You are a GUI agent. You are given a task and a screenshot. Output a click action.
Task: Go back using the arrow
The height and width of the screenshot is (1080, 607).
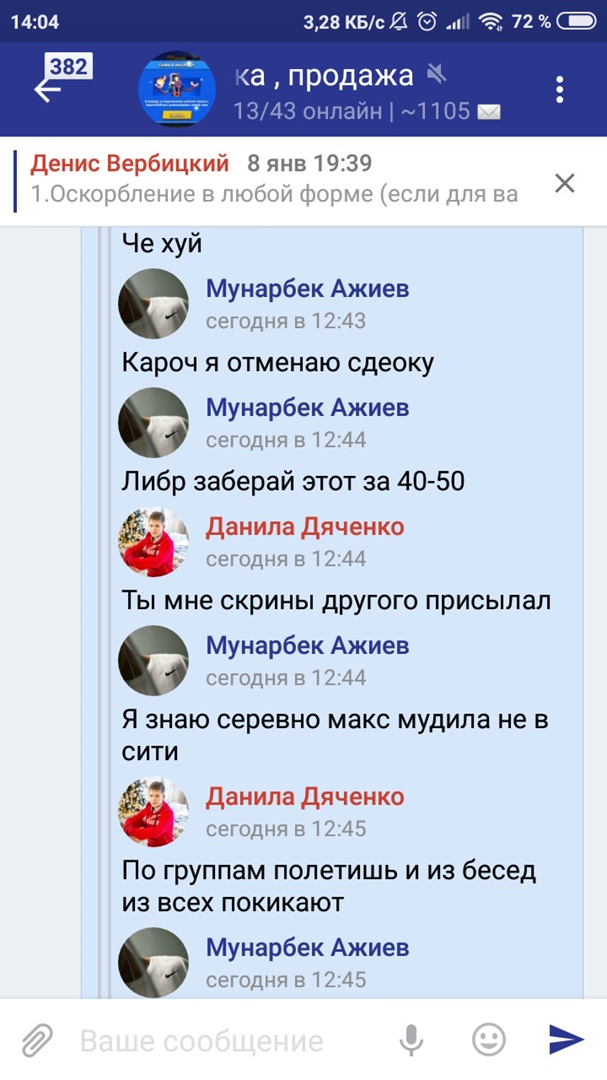[x=47, y=90]
